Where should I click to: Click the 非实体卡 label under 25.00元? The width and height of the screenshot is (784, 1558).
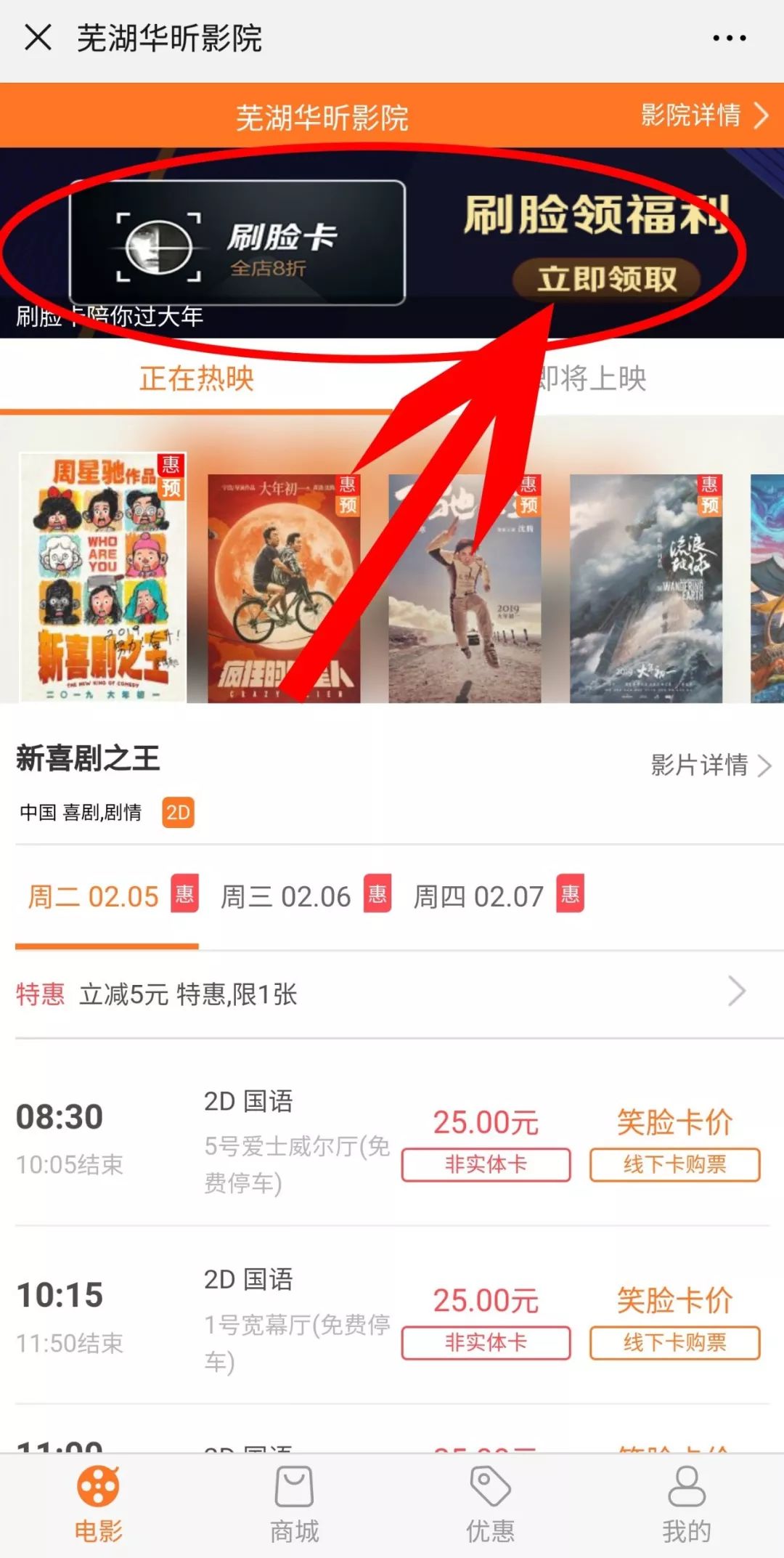[485, 1166]
